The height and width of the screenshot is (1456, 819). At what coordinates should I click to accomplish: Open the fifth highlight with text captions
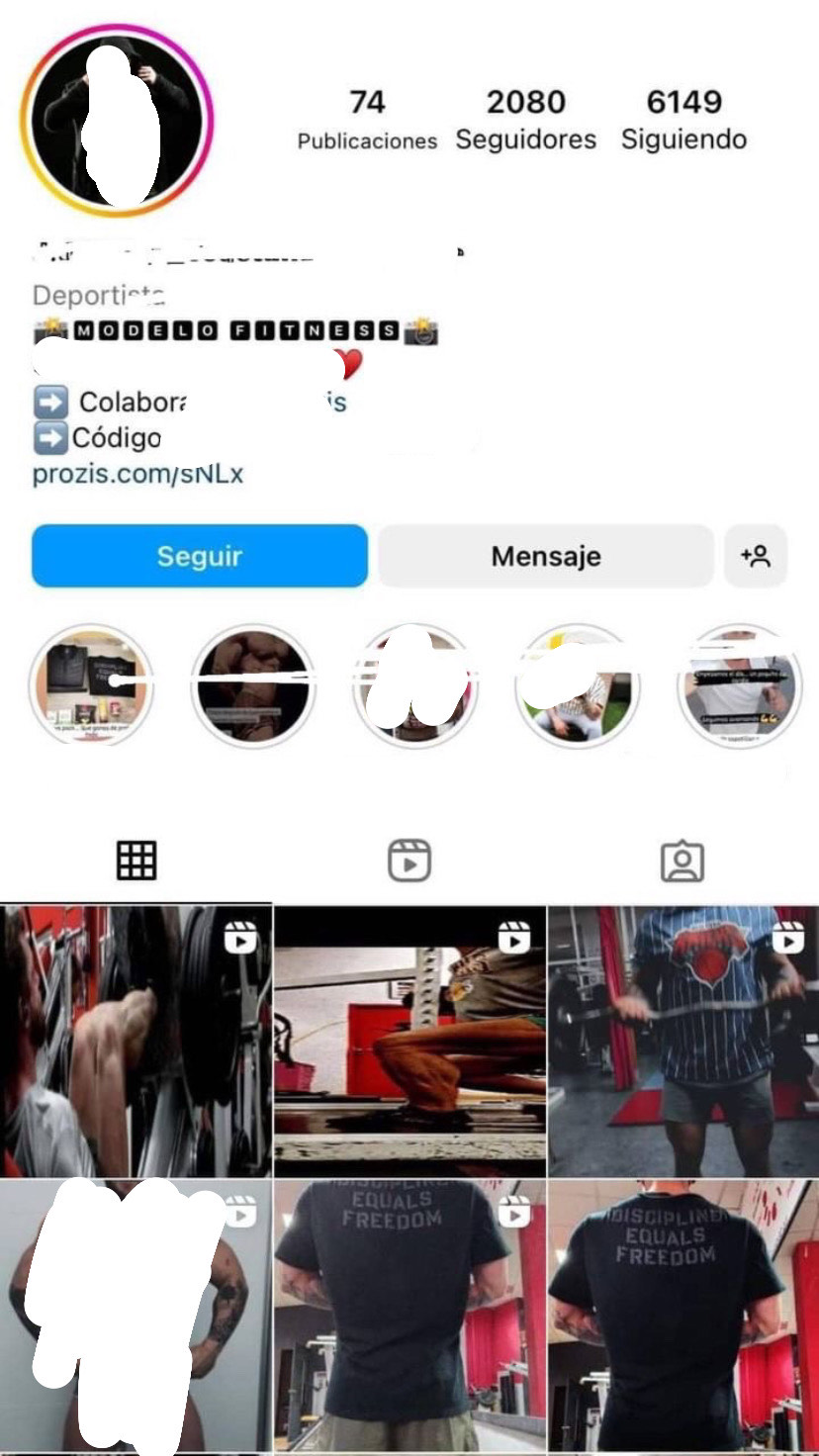739,684
